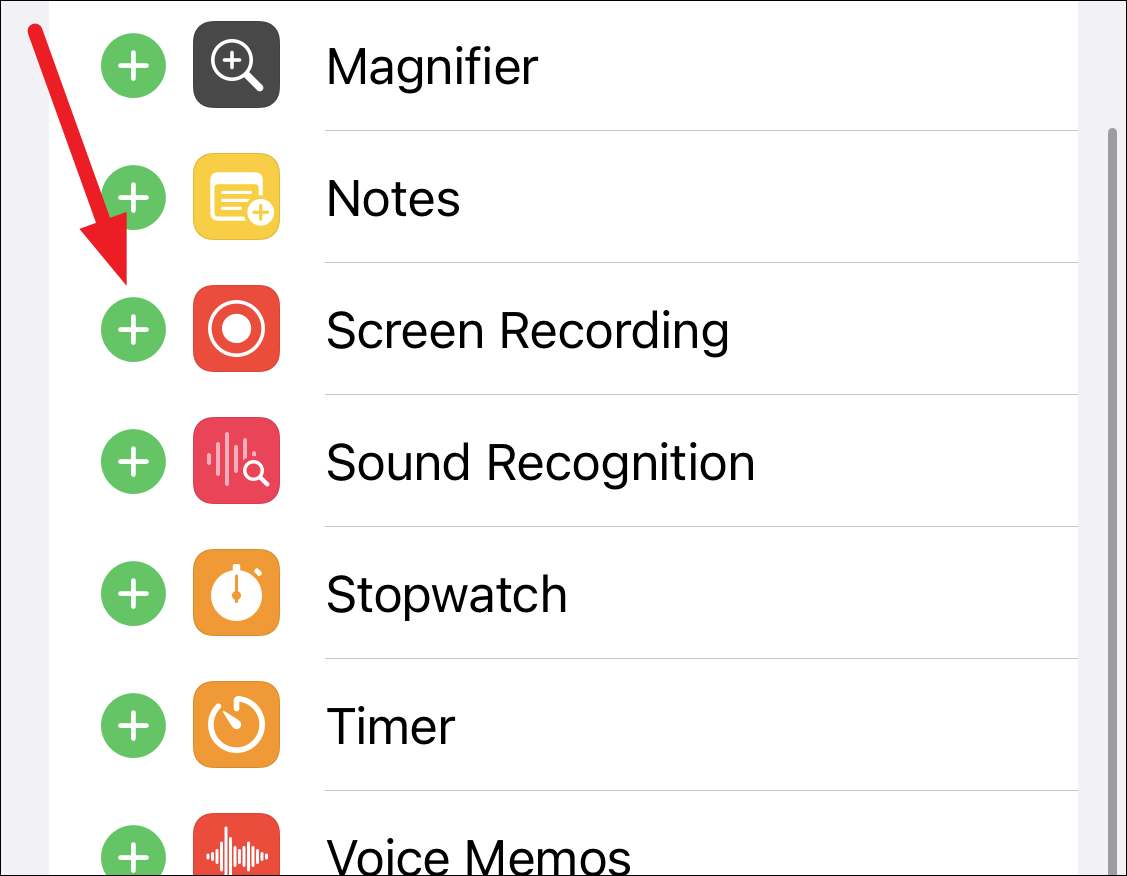This screenshot has height=876, width=1127.
Task: Add Sound Recognition control
Action: (133, 461)
